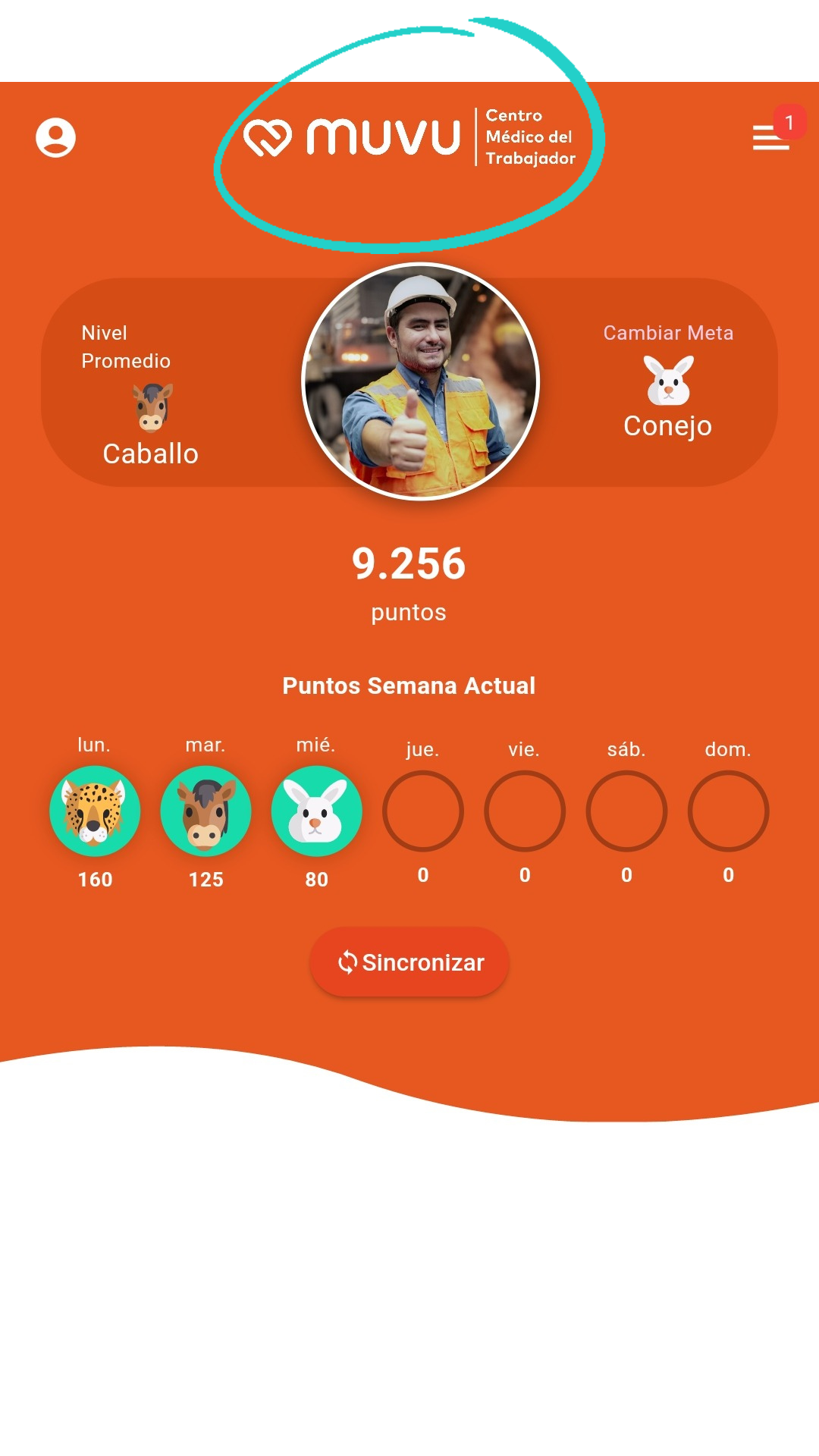Image resolution: width=819 pixels, height=1456 pixels.
Task: Open the profile photo
Action: (x=421, y=381)
